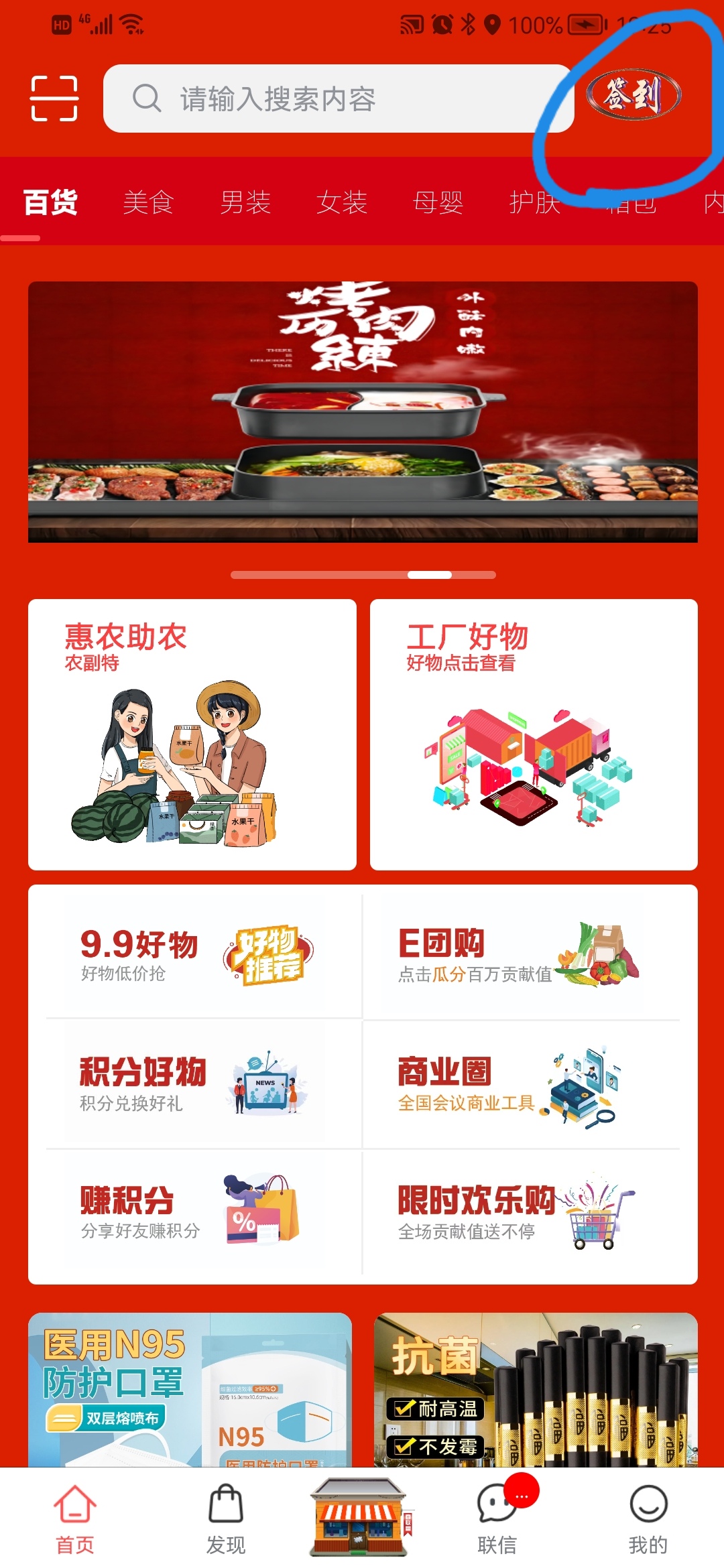724x1568 pixels.
Task: Switch to the 美食 category tab
Action: click(148, 202)
